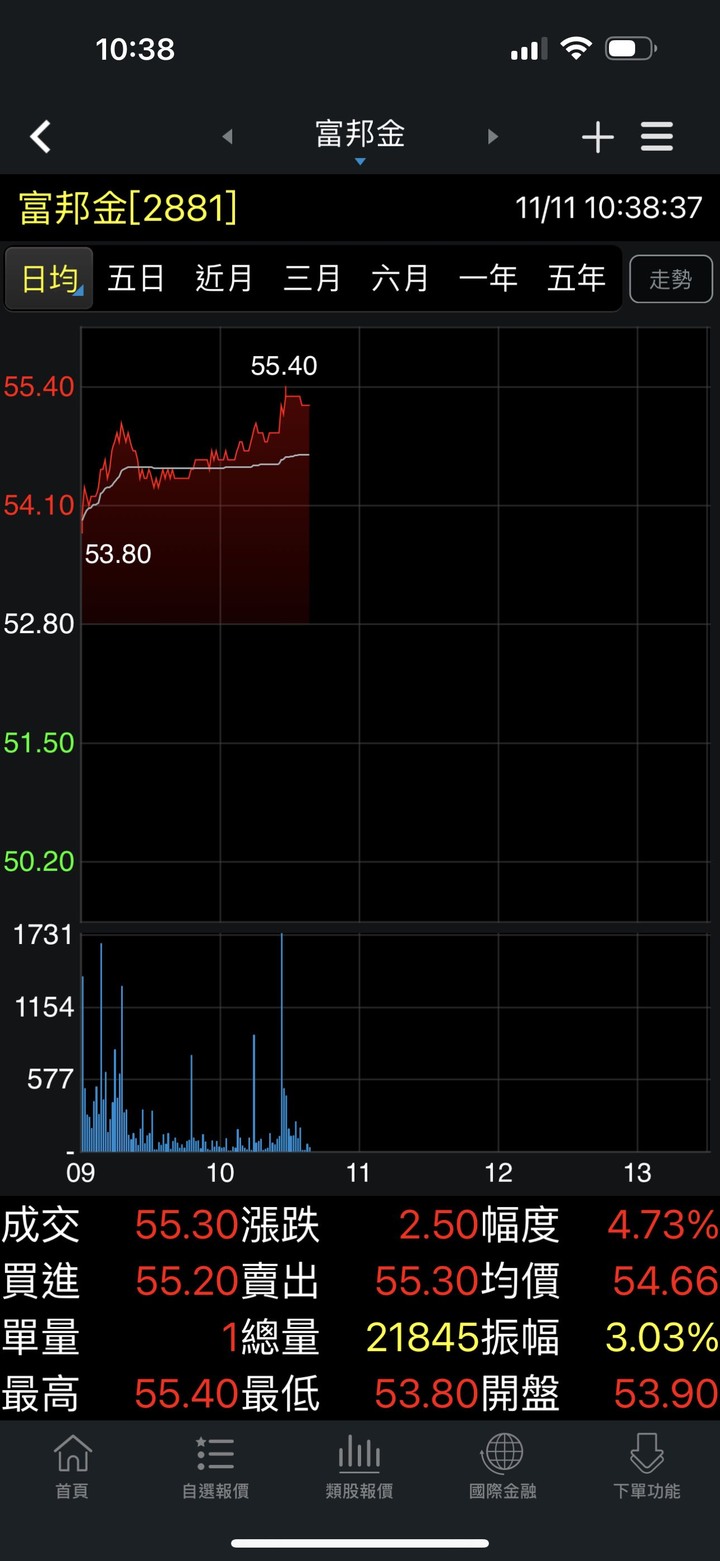720x1561 pixels.
Task: Tap the 走勢 button
Action: click(670, 279)
